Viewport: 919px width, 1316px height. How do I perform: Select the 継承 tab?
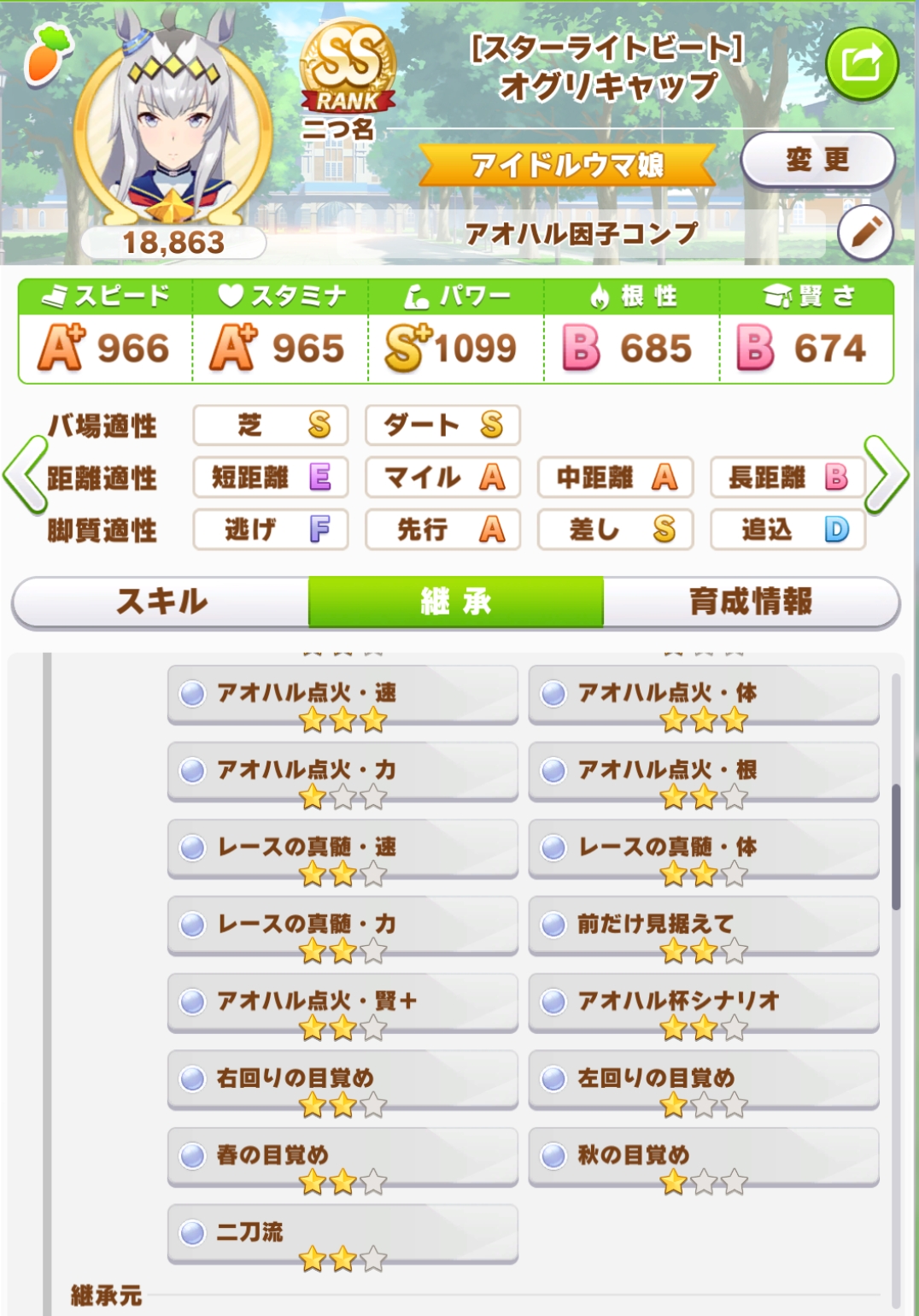coord(455,602)
